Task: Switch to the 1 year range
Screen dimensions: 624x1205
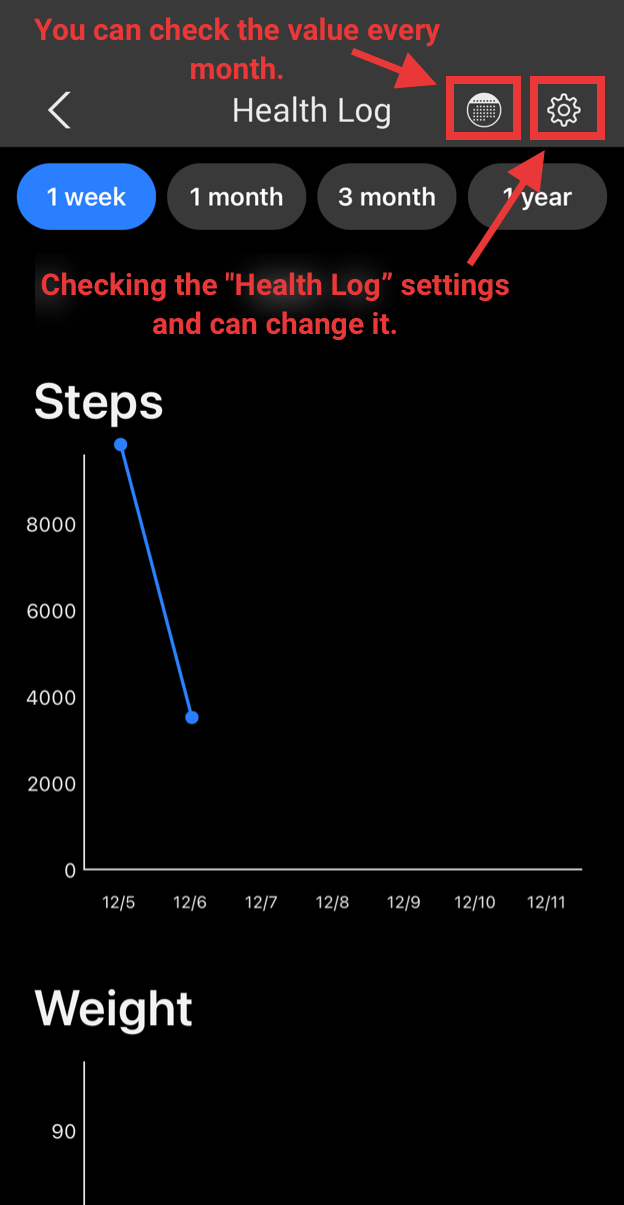Action: tap(537, 197)
